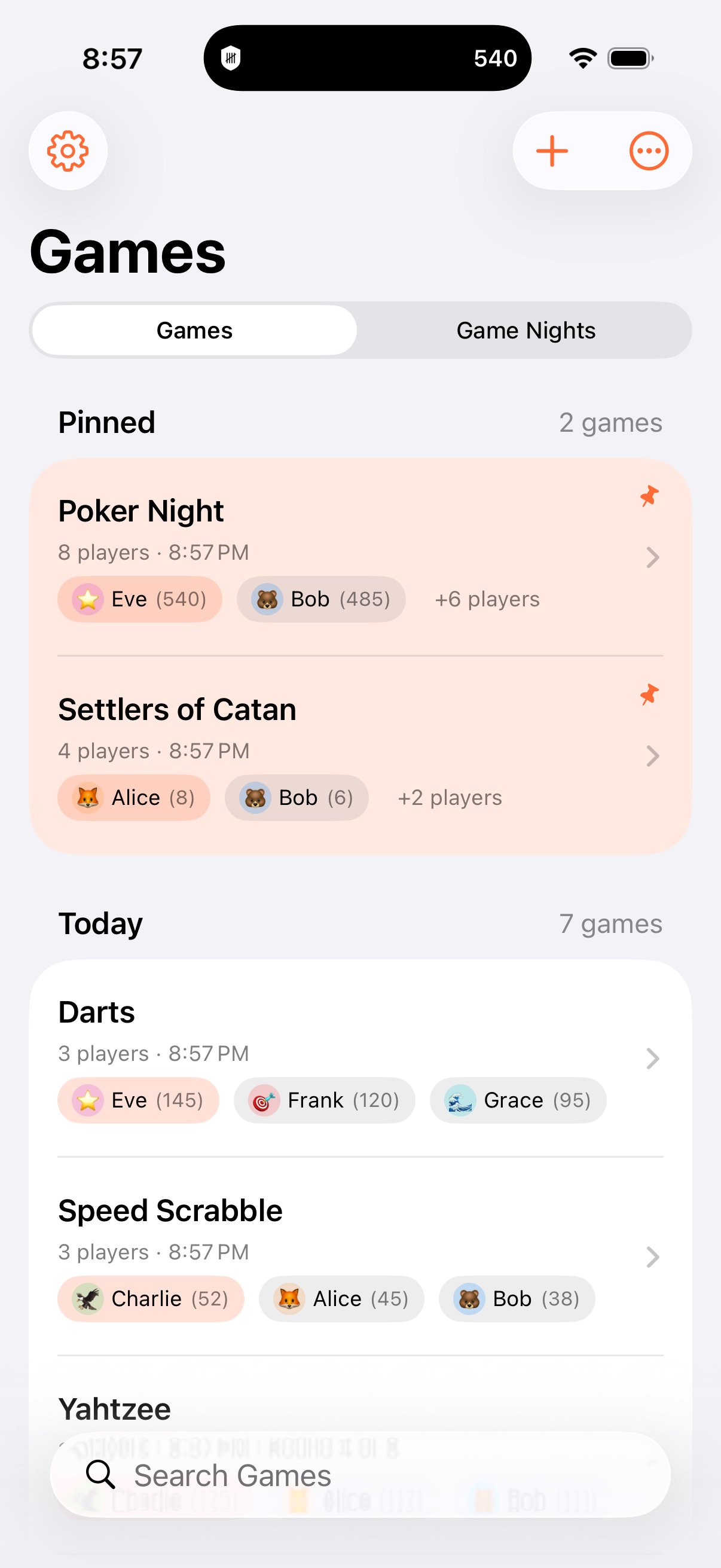Tap Bob's bear avatar in Poker Night
This screenshot has width=721, height=1568.
(x=267, y=599)
